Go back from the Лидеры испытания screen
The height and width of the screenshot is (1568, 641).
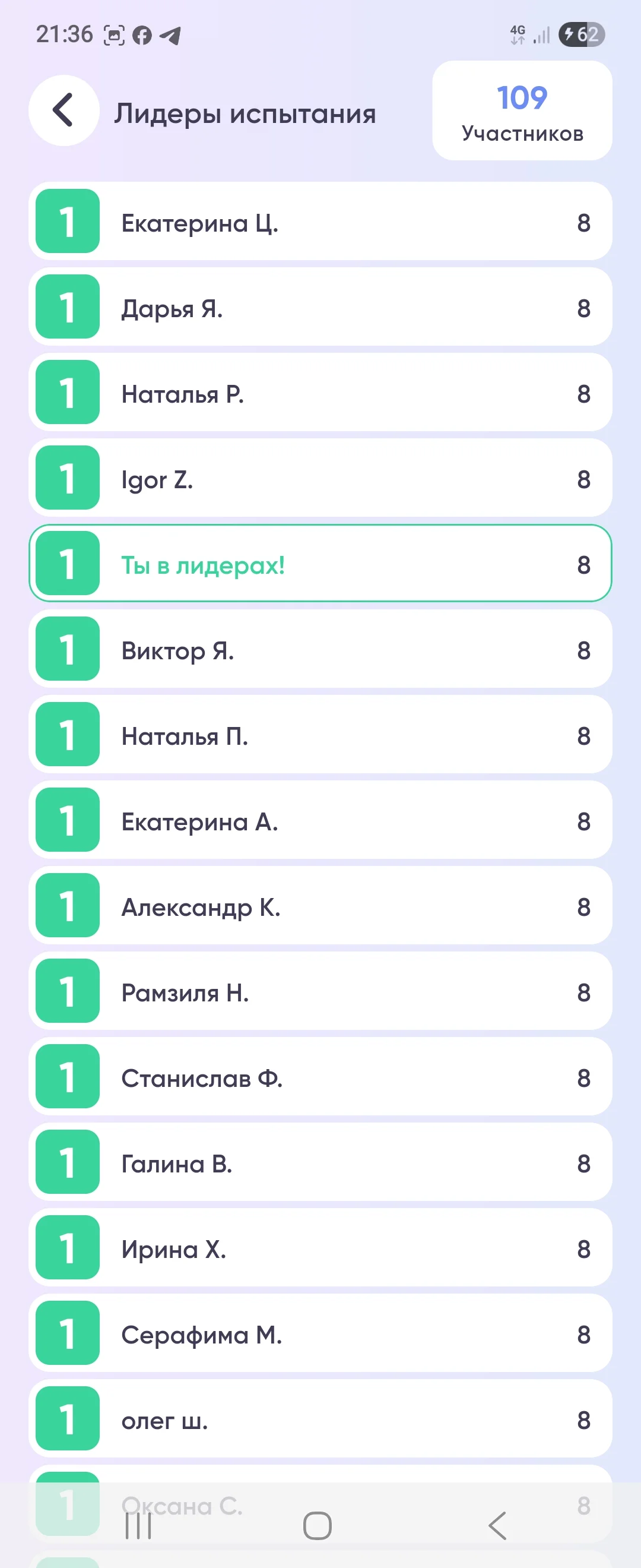(64, 111)
